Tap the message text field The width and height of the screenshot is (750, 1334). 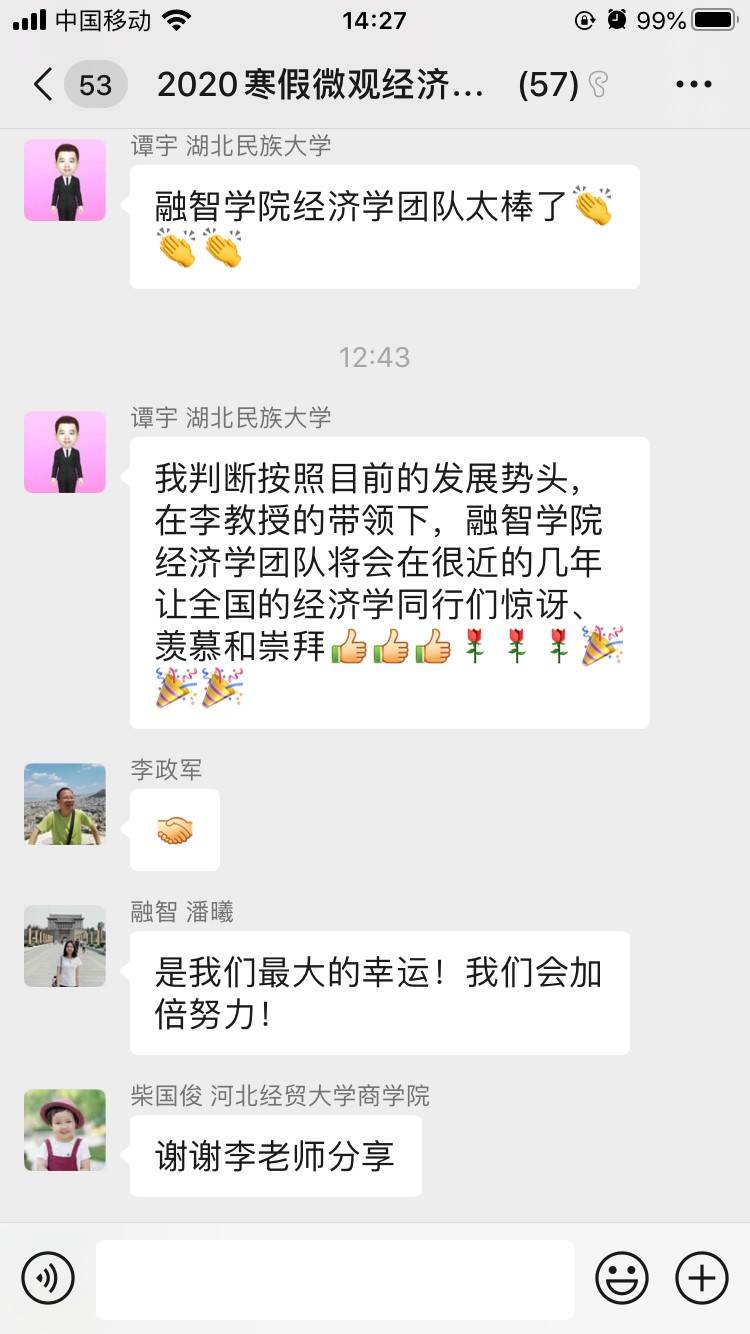335,1279
